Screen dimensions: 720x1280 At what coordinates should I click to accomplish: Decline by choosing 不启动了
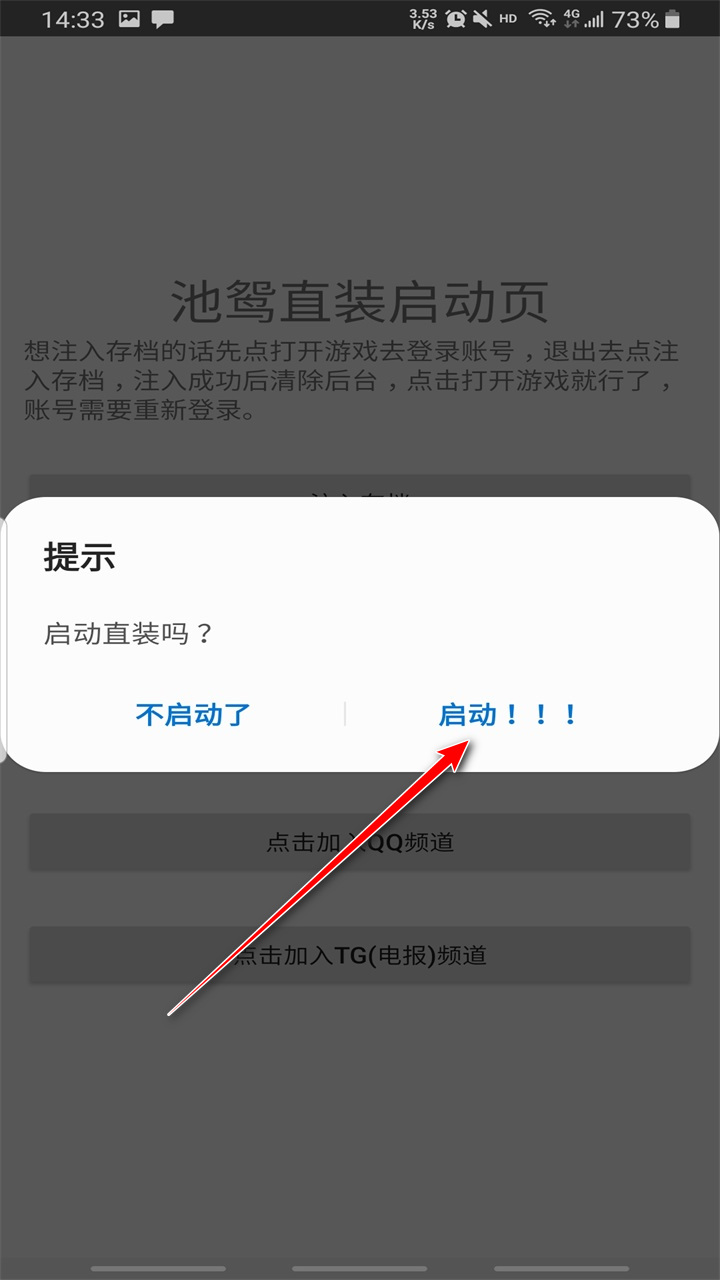[193, 714]
